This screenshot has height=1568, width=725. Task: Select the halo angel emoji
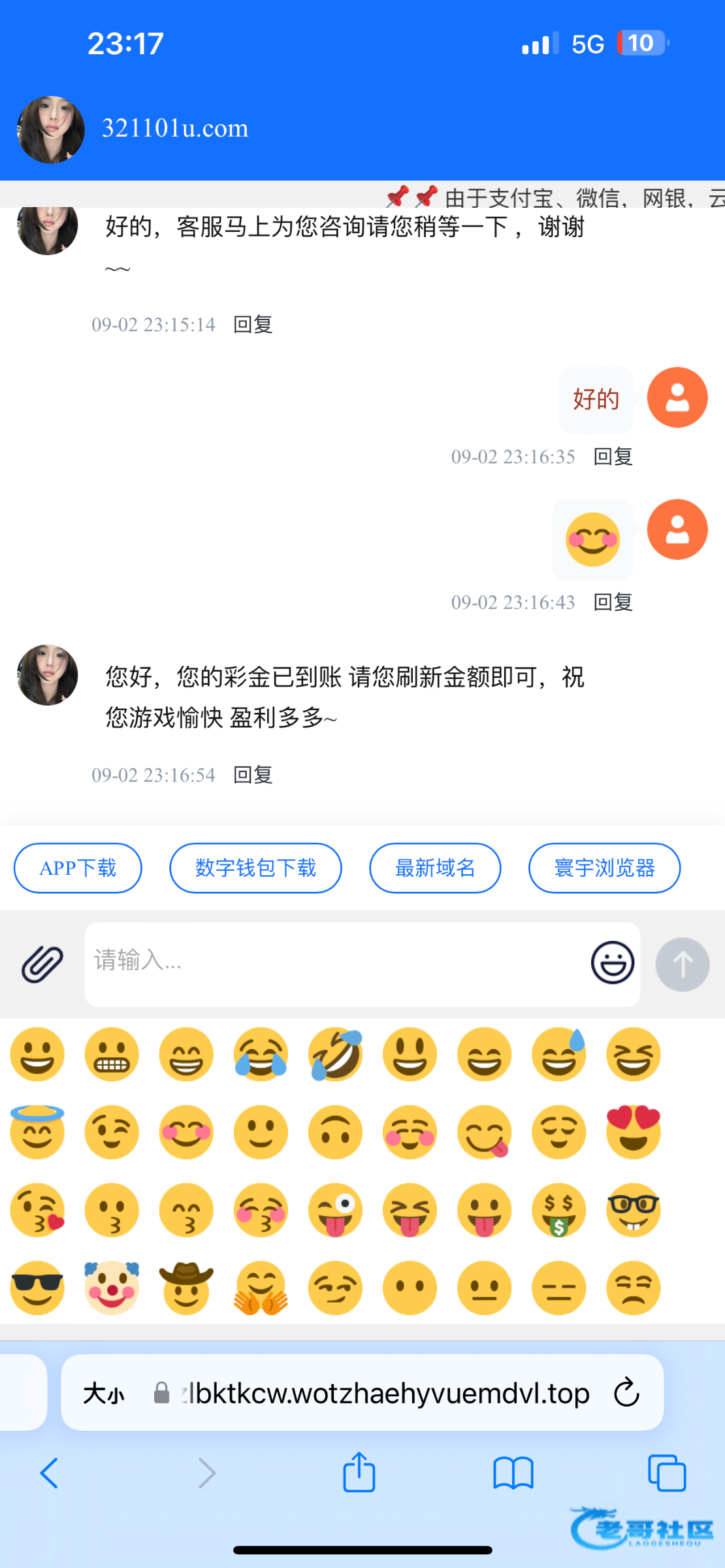37,1132
